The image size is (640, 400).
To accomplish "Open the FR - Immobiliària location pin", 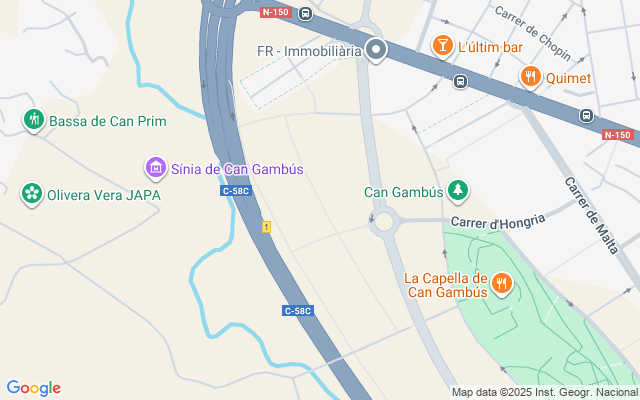I will [x=376, y=50].
